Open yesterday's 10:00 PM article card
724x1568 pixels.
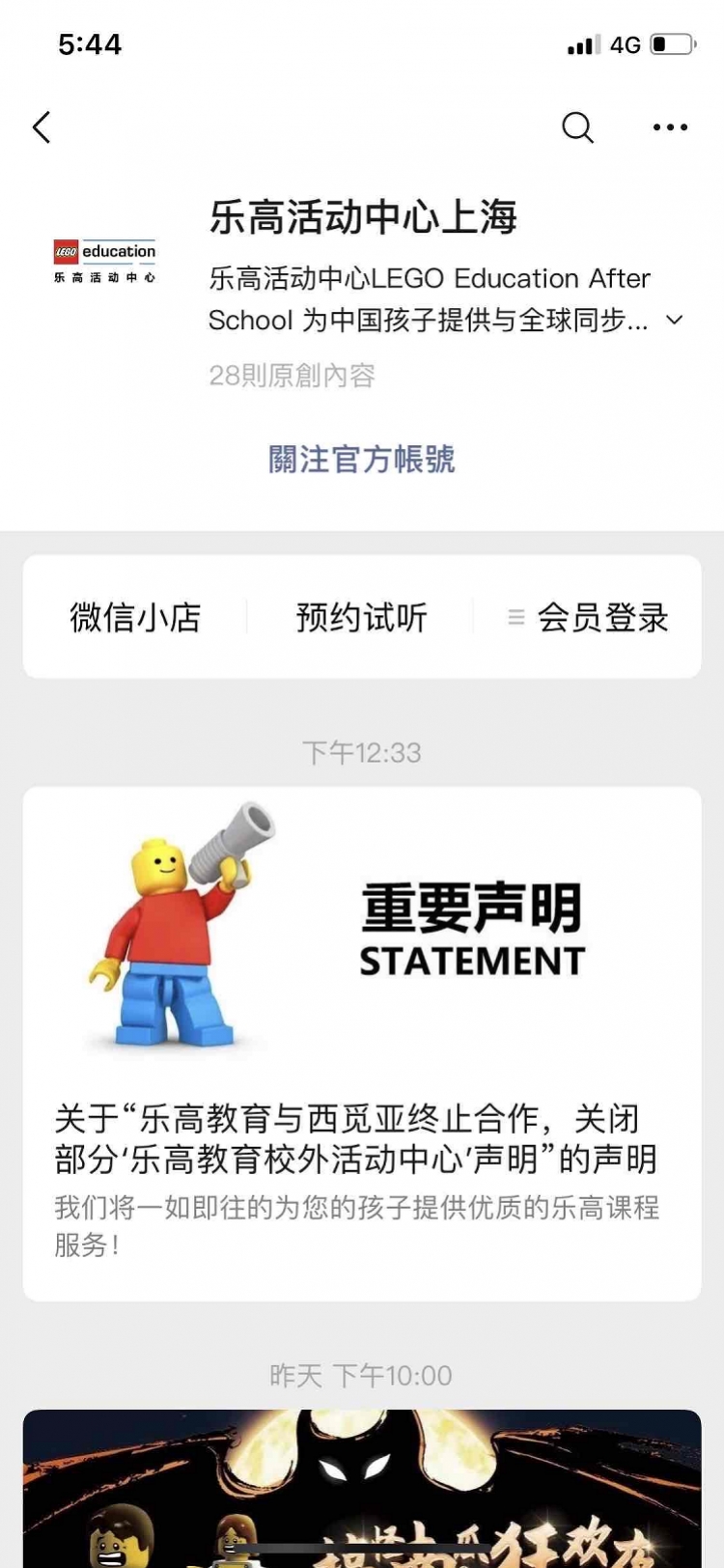tap(362, 1489)
